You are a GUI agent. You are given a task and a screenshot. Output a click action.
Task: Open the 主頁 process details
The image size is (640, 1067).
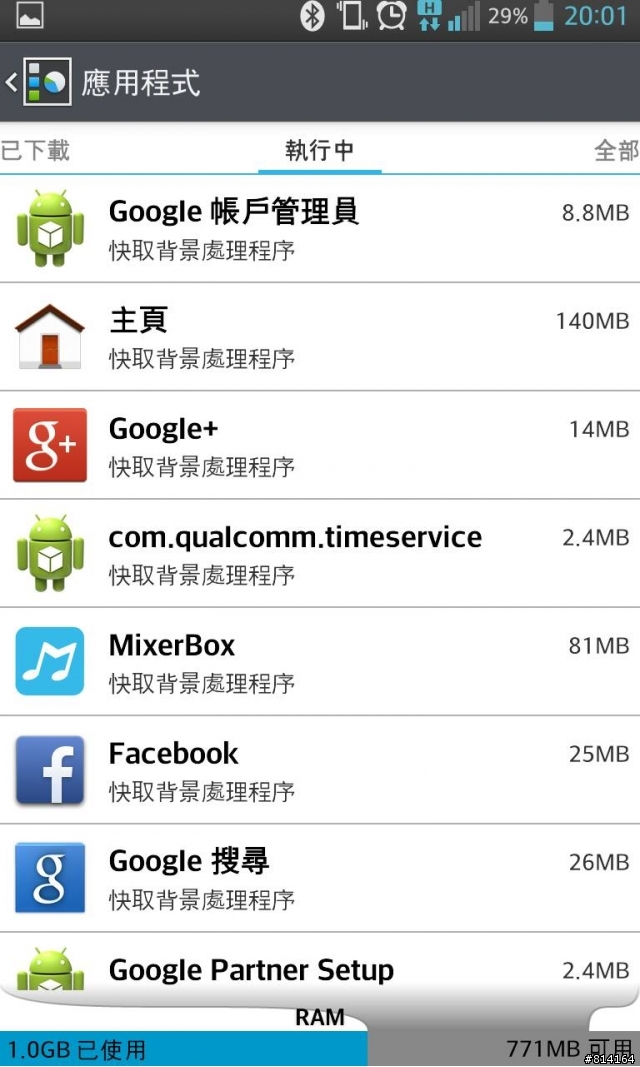click(320, 337)
